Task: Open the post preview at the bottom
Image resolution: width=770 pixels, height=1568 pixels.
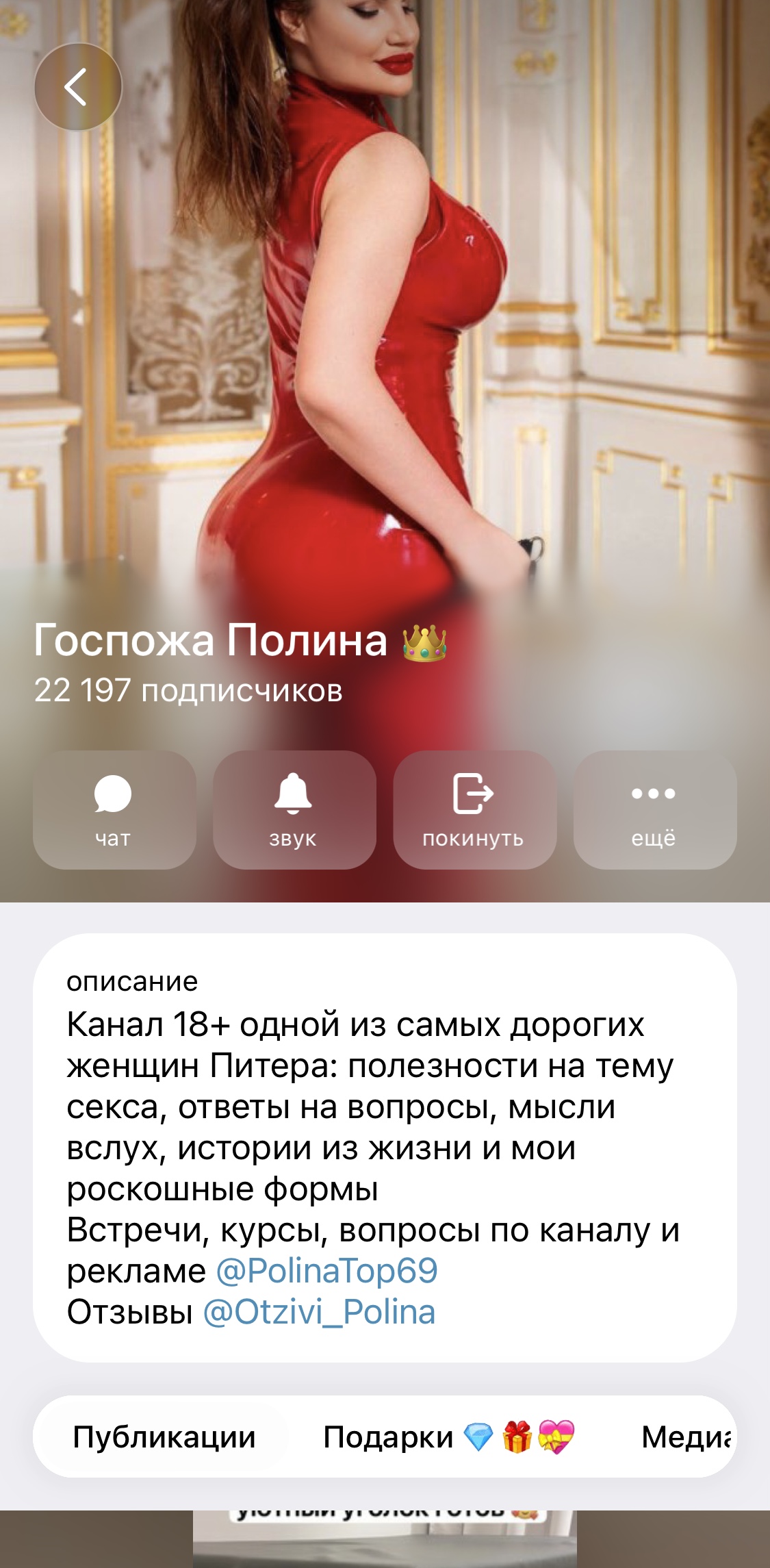Action: tap(385, 1539)
